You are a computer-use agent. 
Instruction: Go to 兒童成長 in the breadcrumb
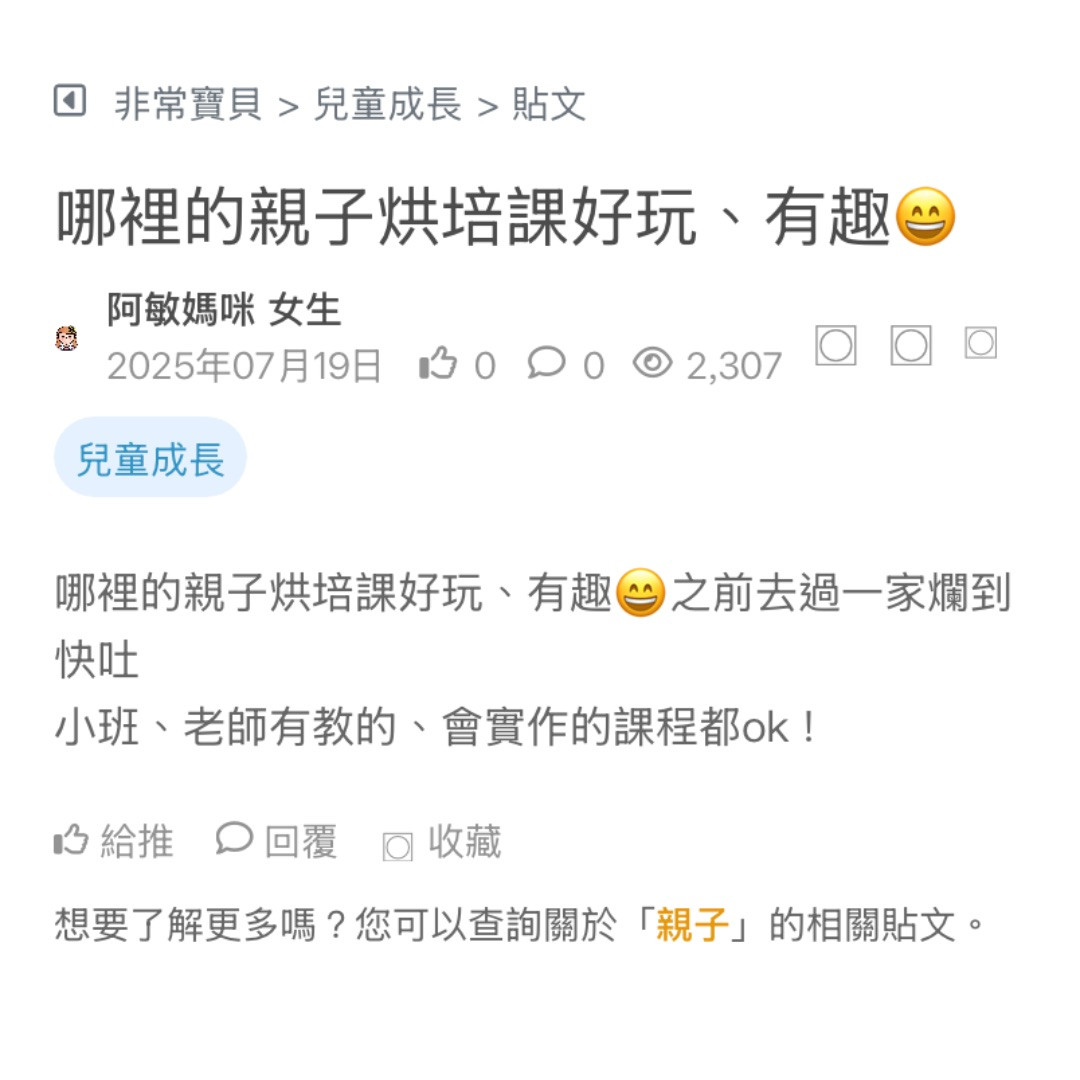pos(387,104)
